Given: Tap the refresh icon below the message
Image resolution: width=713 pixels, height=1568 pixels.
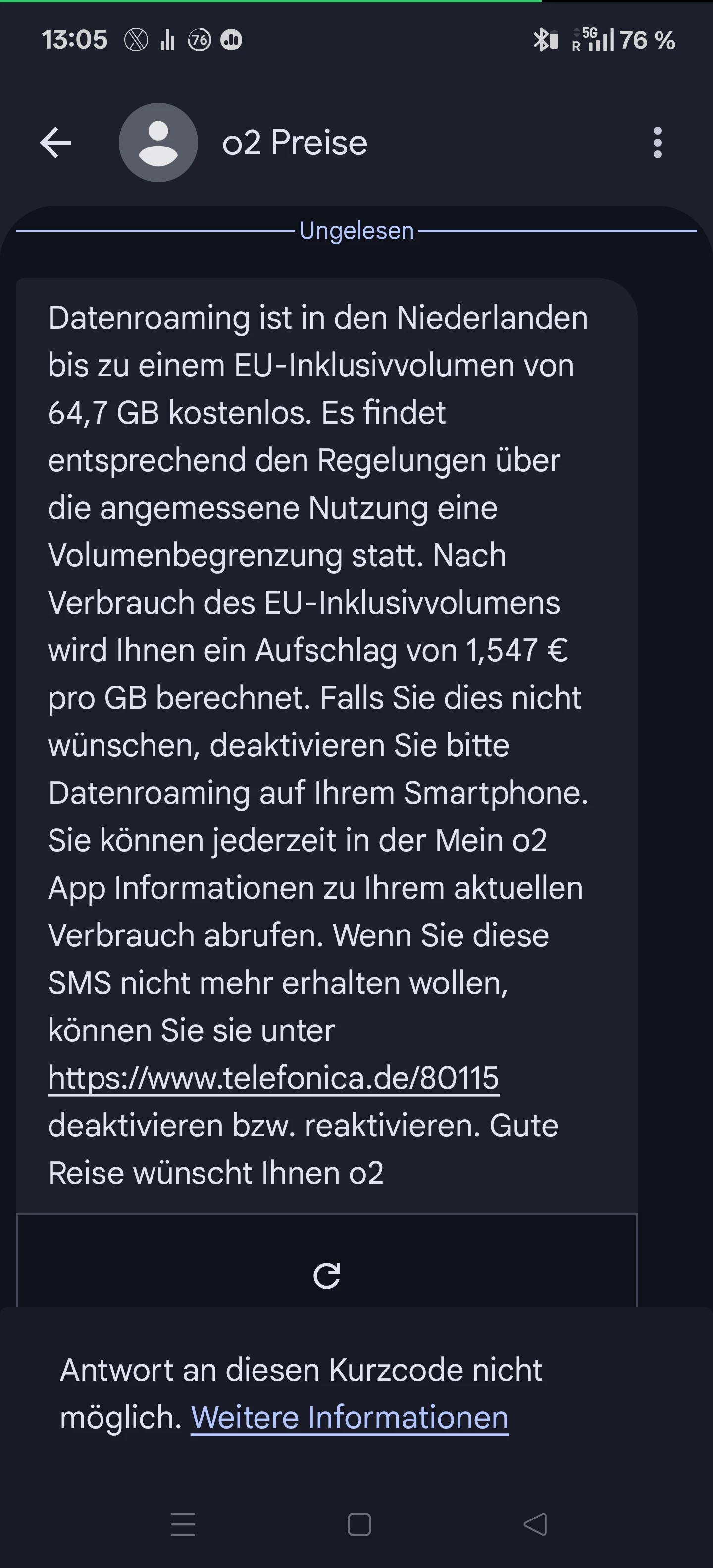Looking at the screenshot, I should click(x=326, y=1275).
